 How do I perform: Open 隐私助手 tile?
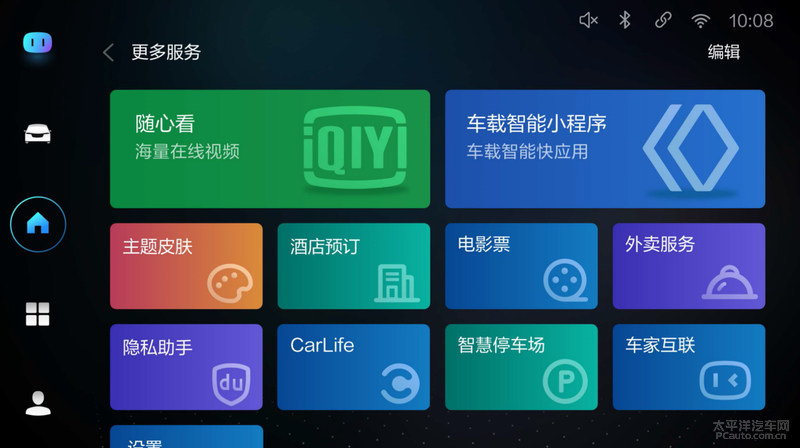186,366
